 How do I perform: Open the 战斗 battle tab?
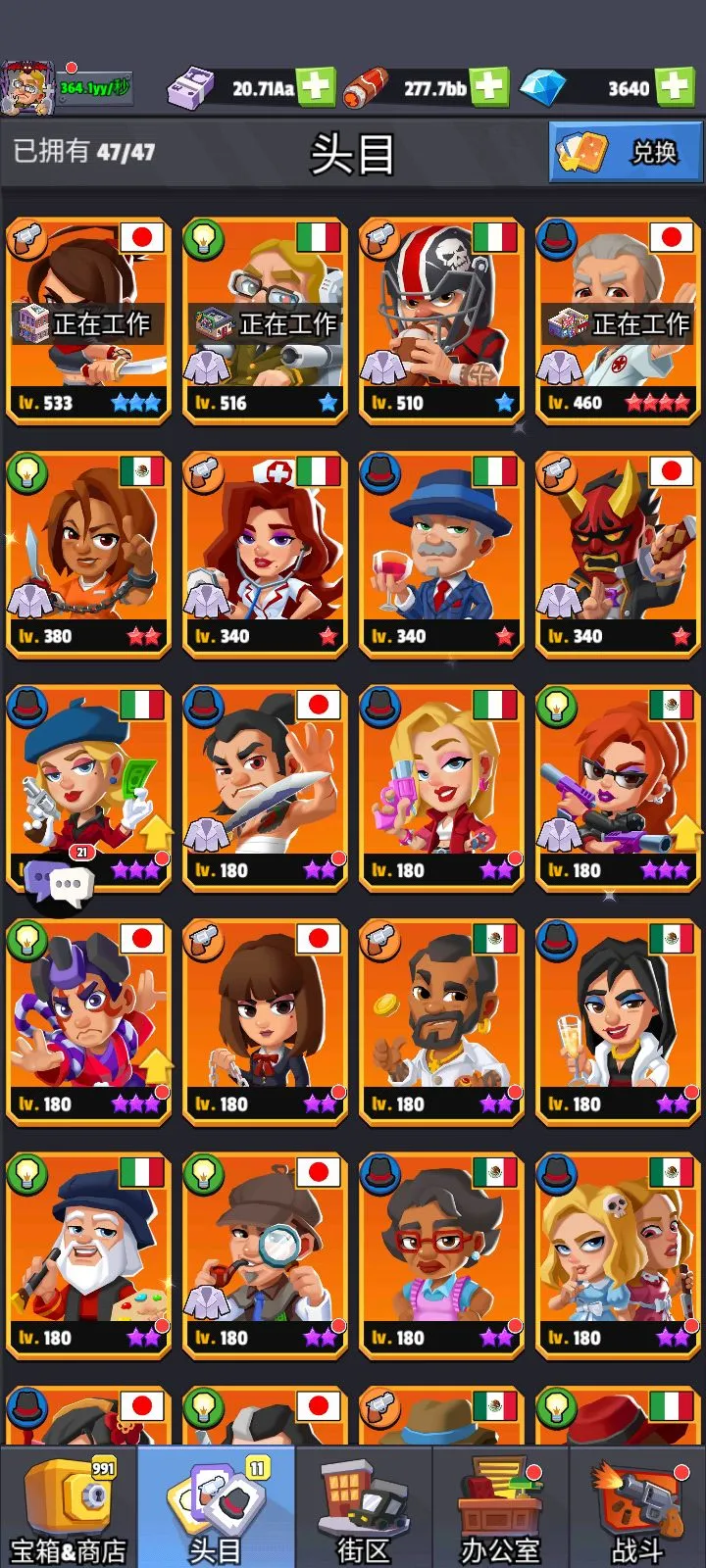pyautogui.click(x=637, y=1509)
